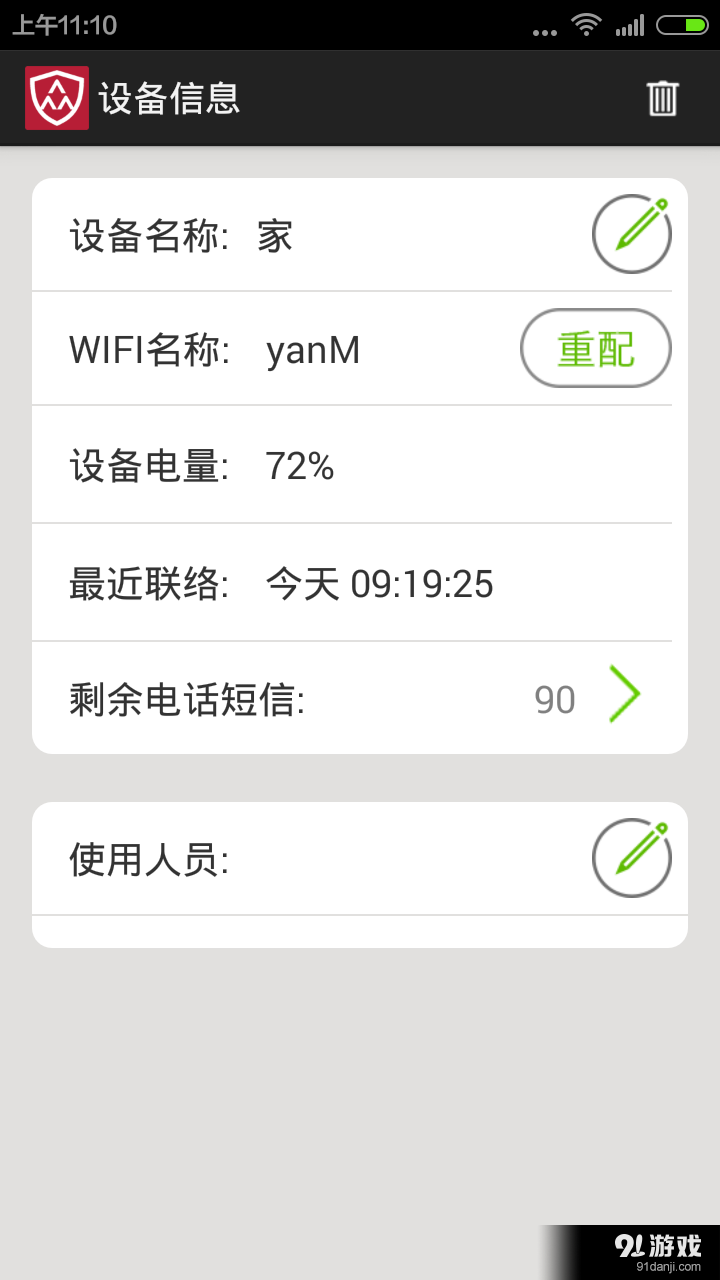Click the pencil icon next to 使用人员
Screen dimensions: 720x1280
(x=631, y=858)
